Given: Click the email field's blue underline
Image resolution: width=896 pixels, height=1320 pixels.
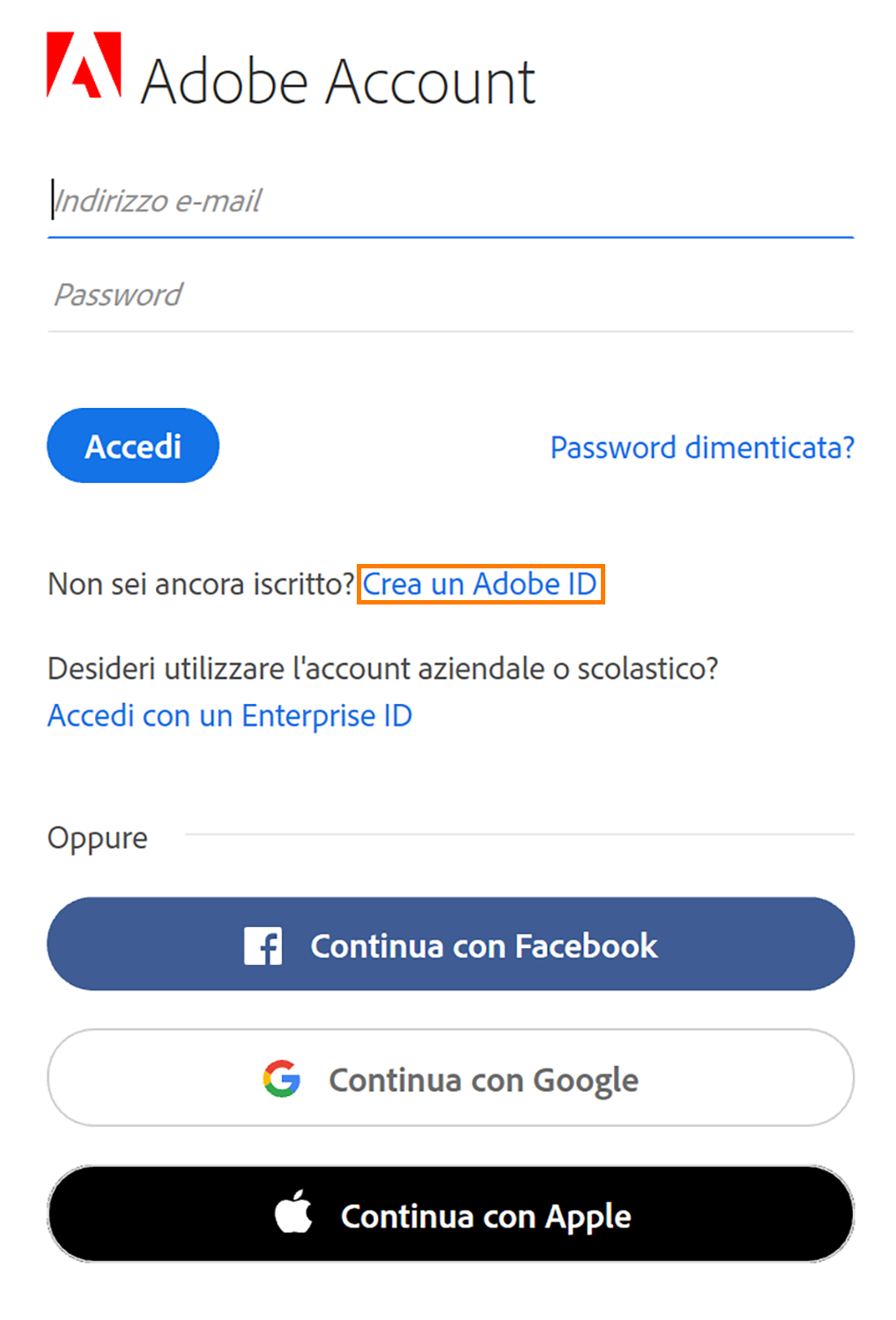Looking at the screenshot, I should (450, 236).
